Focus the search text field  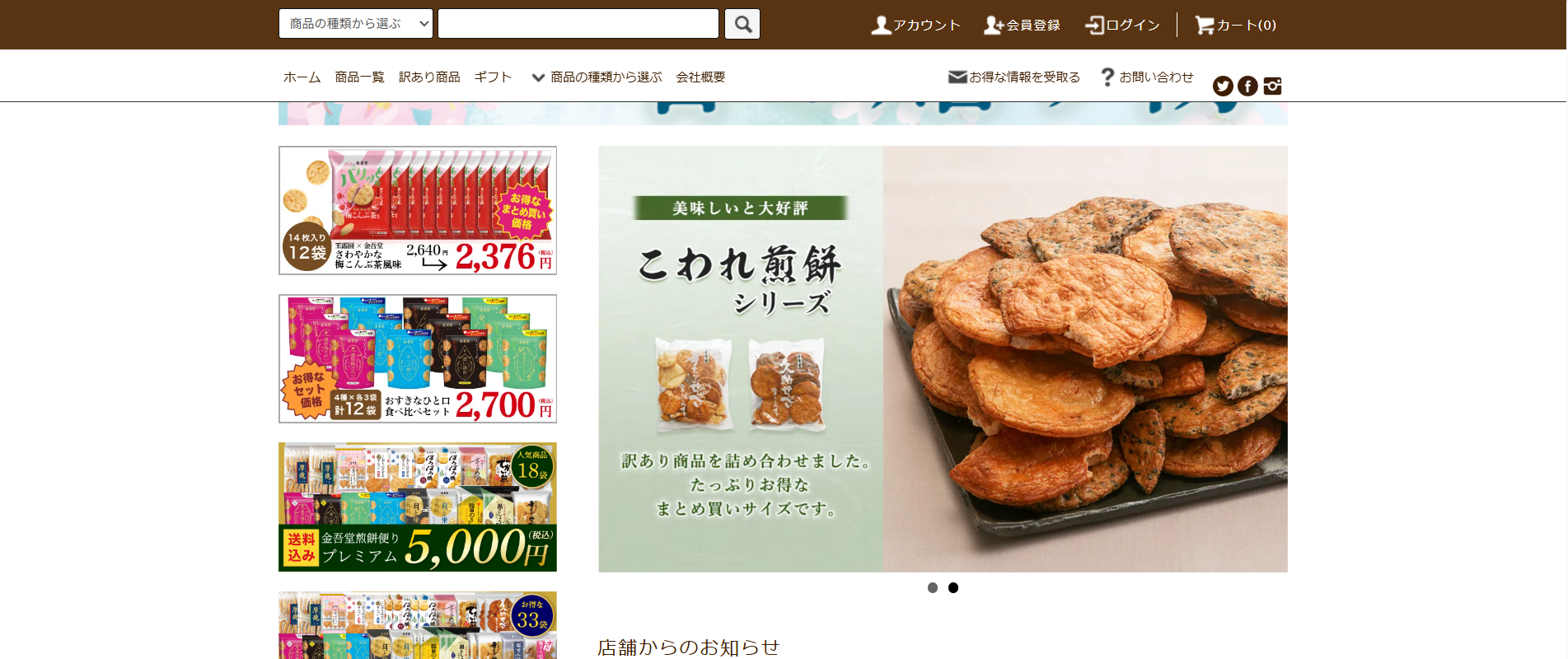578,24
